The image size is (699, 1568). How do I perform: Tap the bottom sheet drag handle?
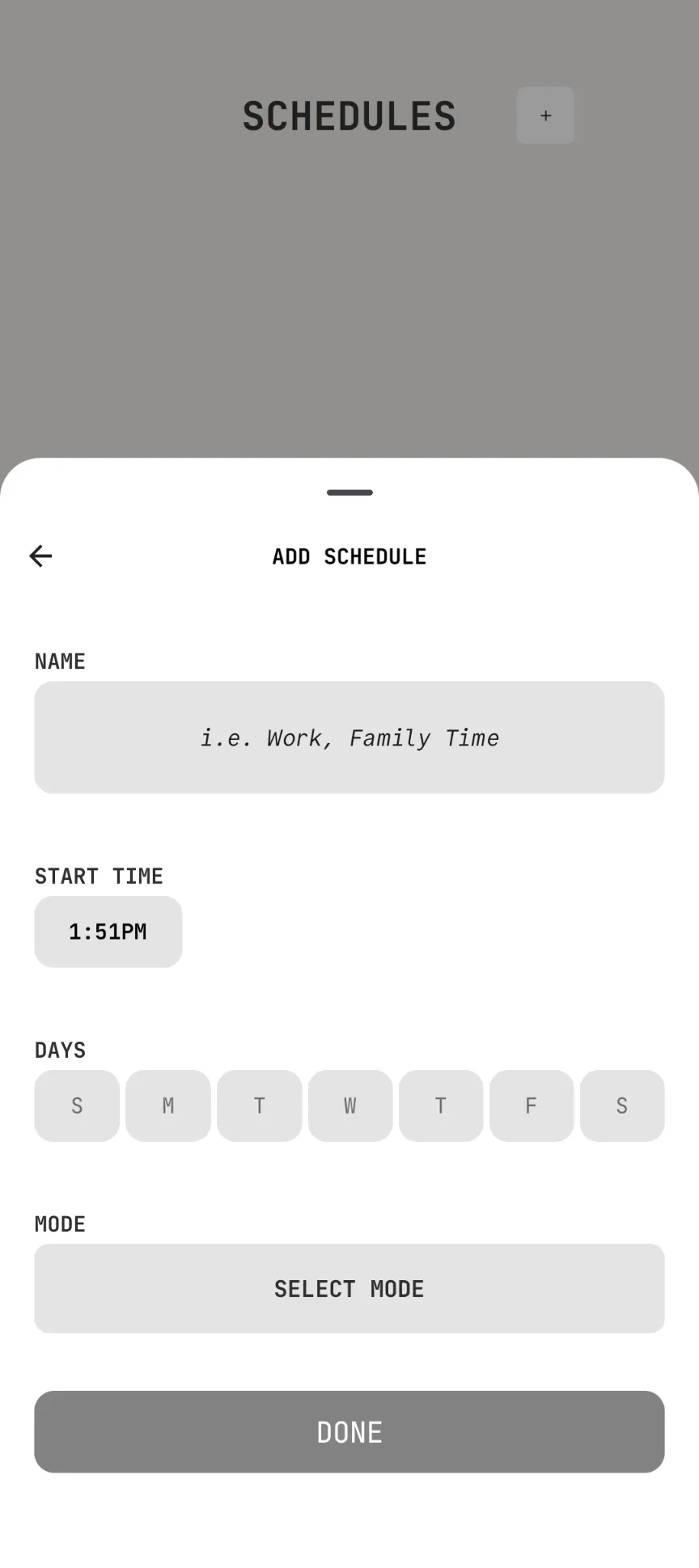(x=349, y=492)
